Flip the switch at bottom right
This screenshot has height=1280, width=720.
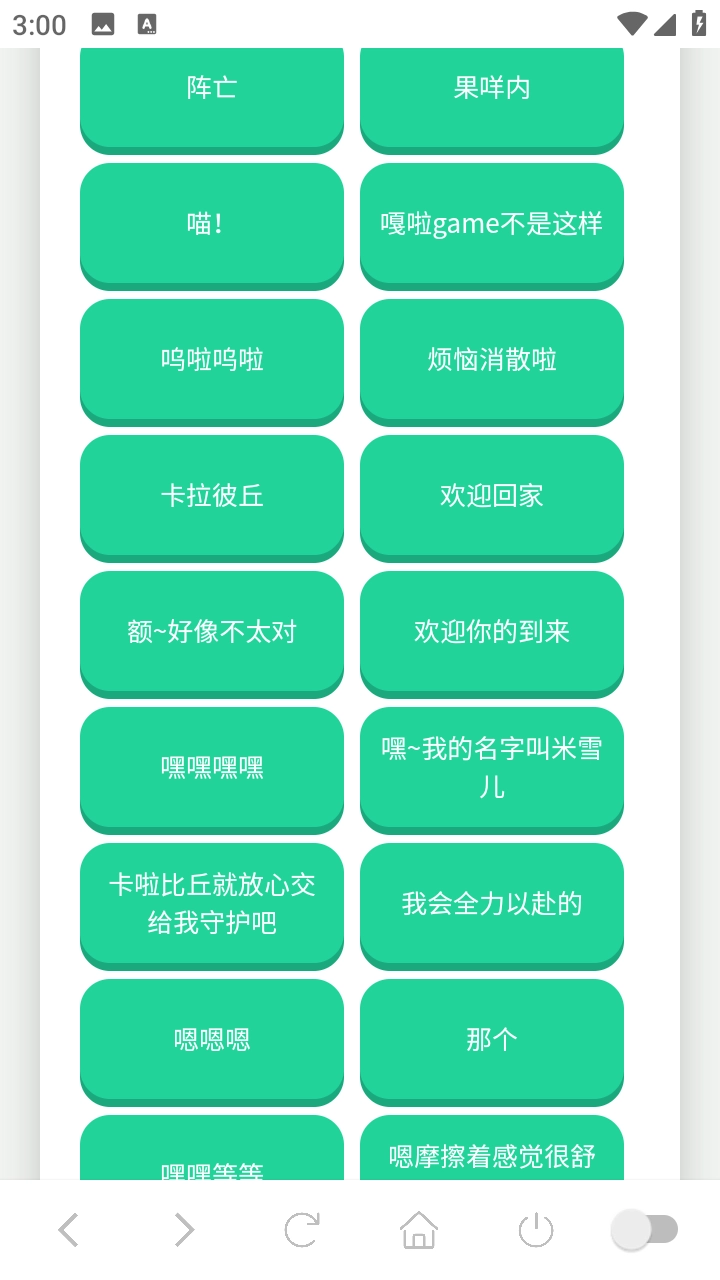tap(646, 1229)
